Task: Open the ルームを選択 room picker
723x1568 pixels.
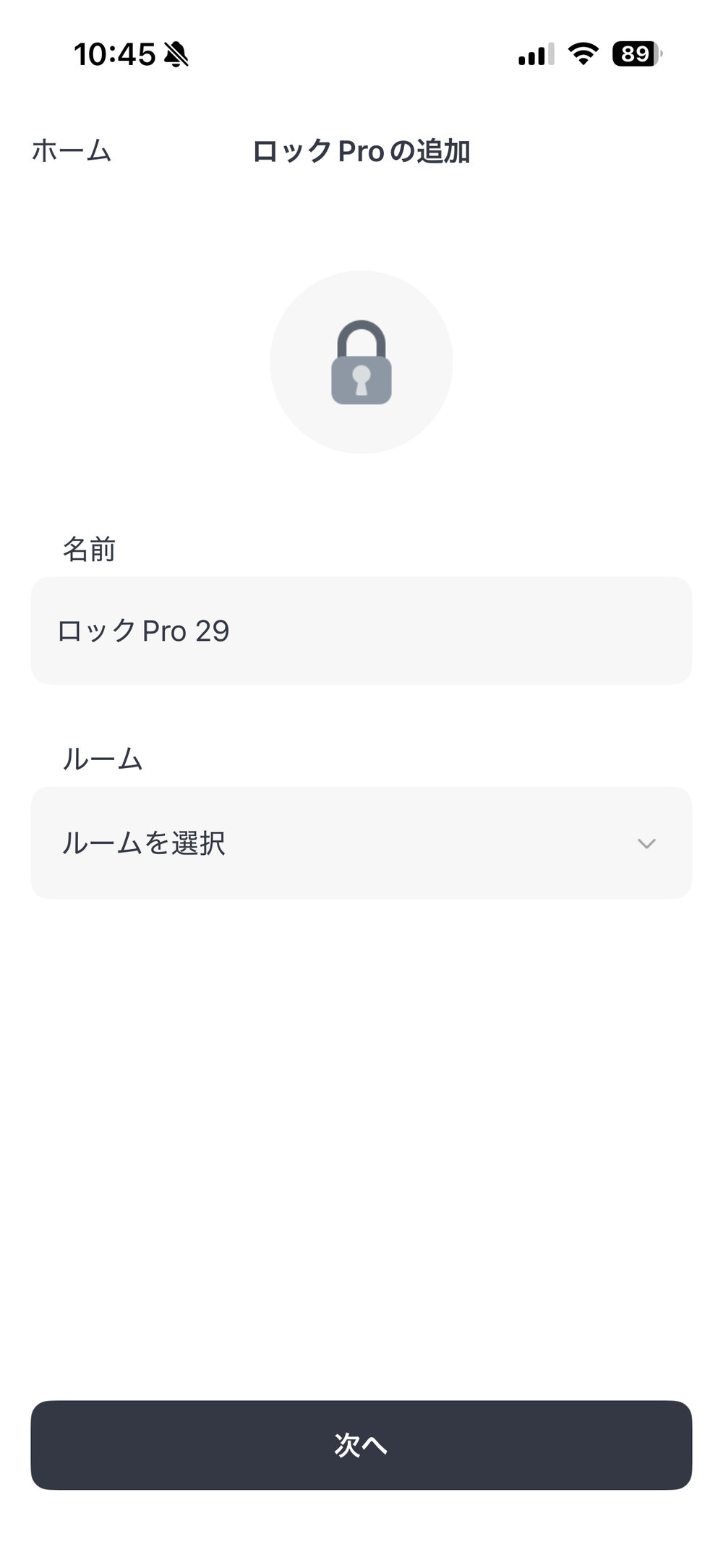Action: click(x=361, y=842)
